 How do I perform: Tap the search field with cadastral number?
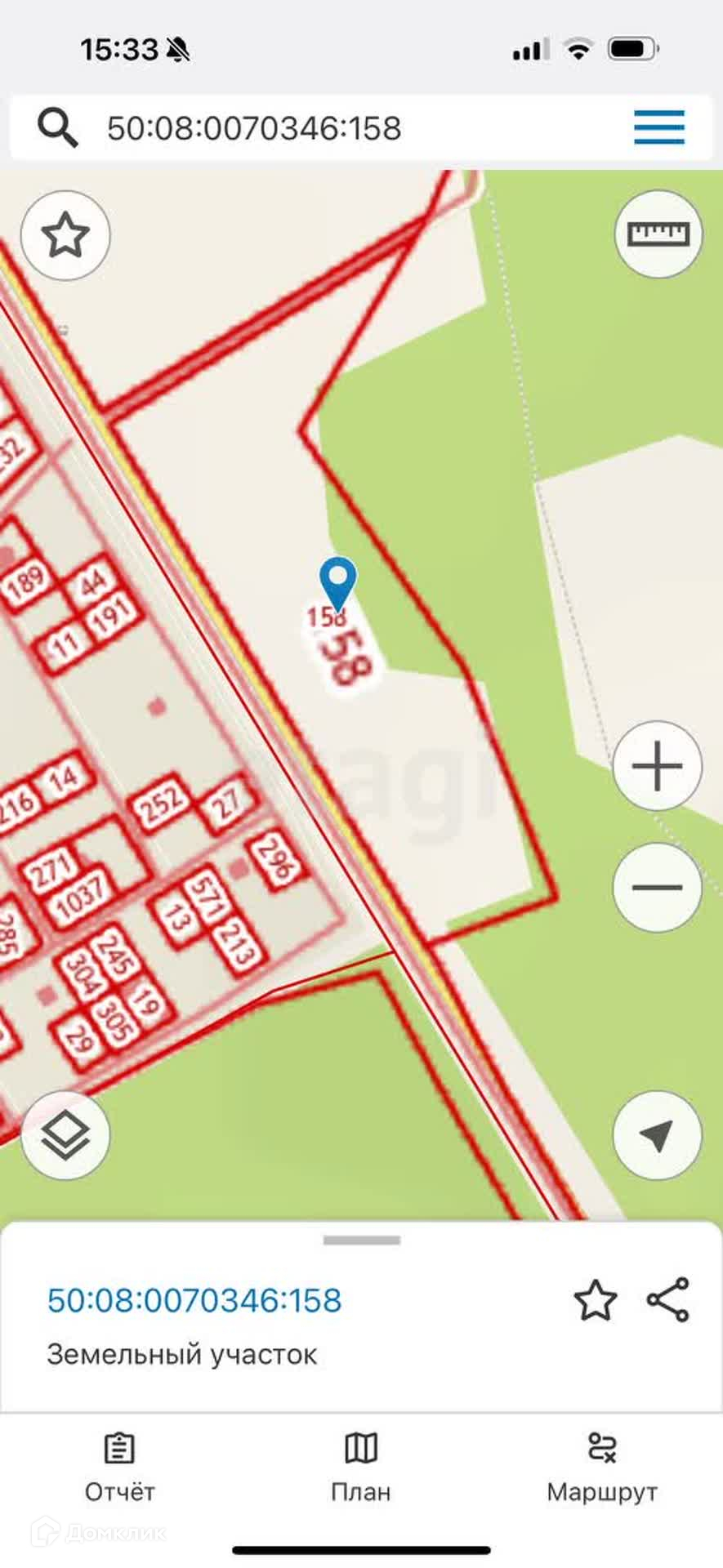[x=327, y=128]
